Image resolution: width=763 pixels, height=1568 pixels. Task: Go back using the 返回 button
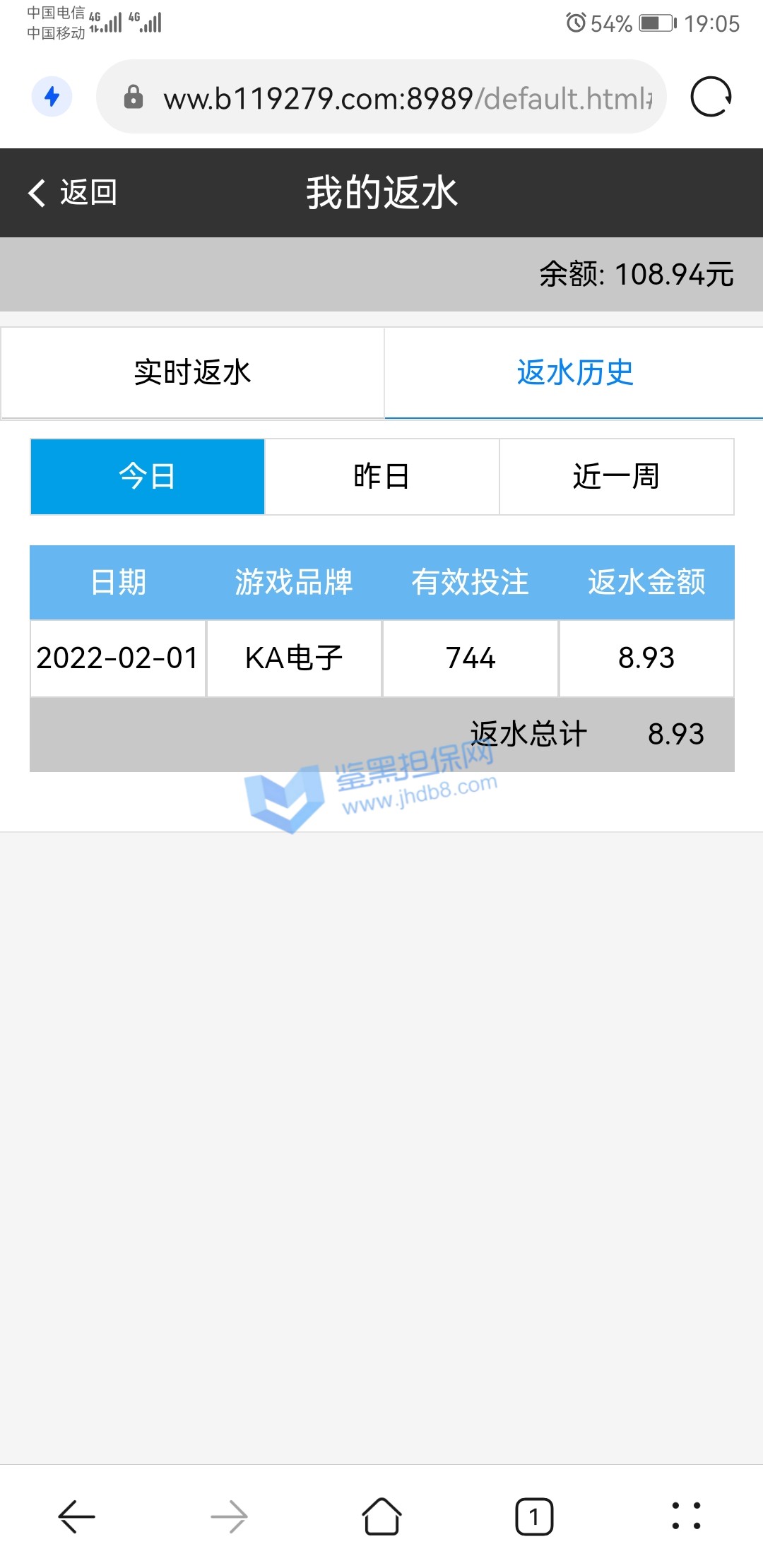pyautogui.click(x=73, y=193)
